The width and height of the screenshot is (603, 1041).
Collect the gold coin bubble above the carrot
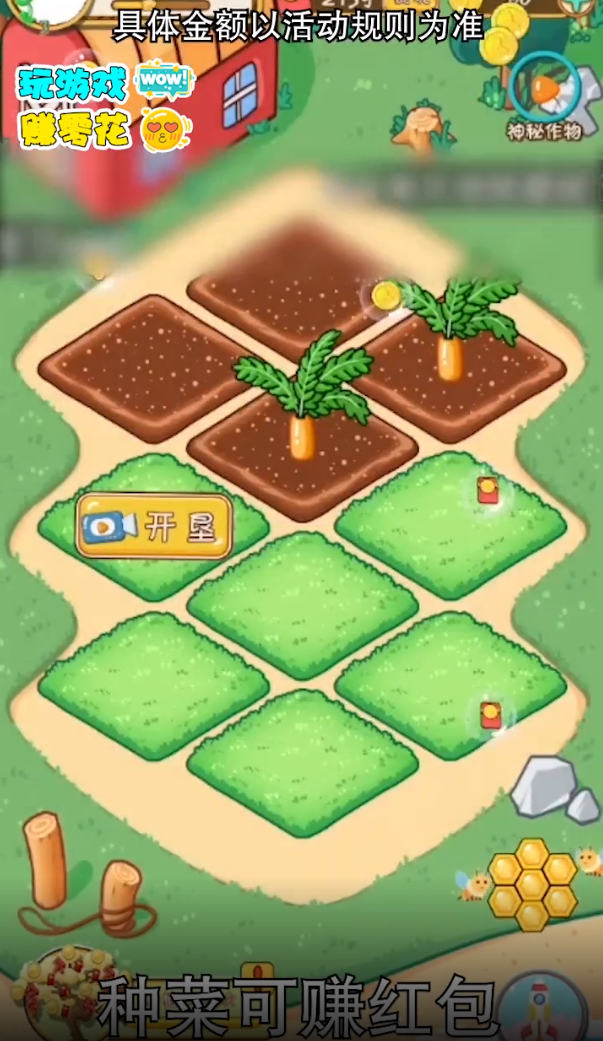pos(385,296)
